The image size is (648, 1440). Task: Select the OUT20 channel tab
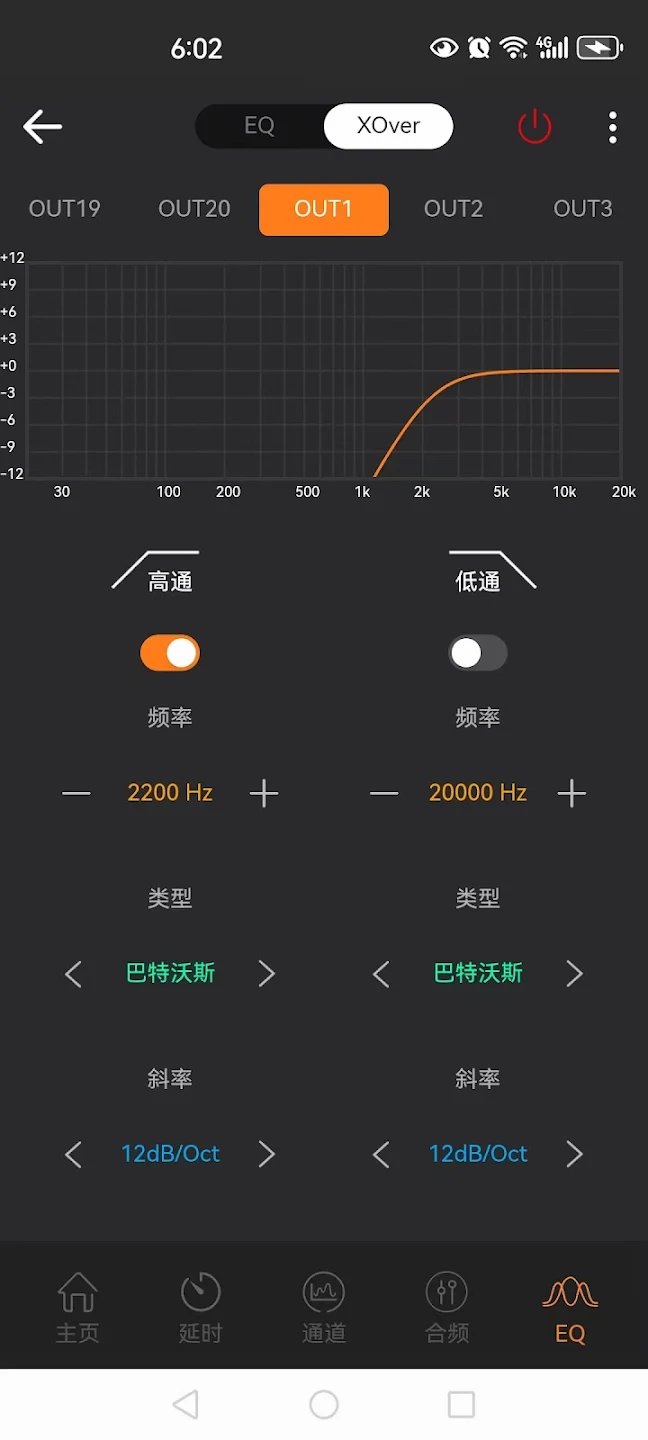click(194, 209)
